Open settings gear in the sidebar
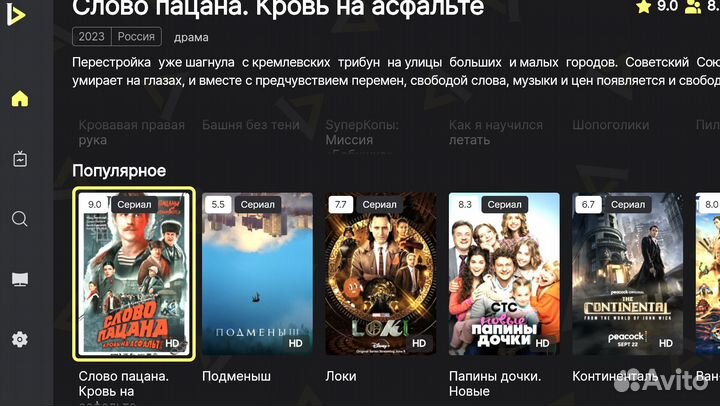Viewport: 720px width, 406px height. [19, 339]
